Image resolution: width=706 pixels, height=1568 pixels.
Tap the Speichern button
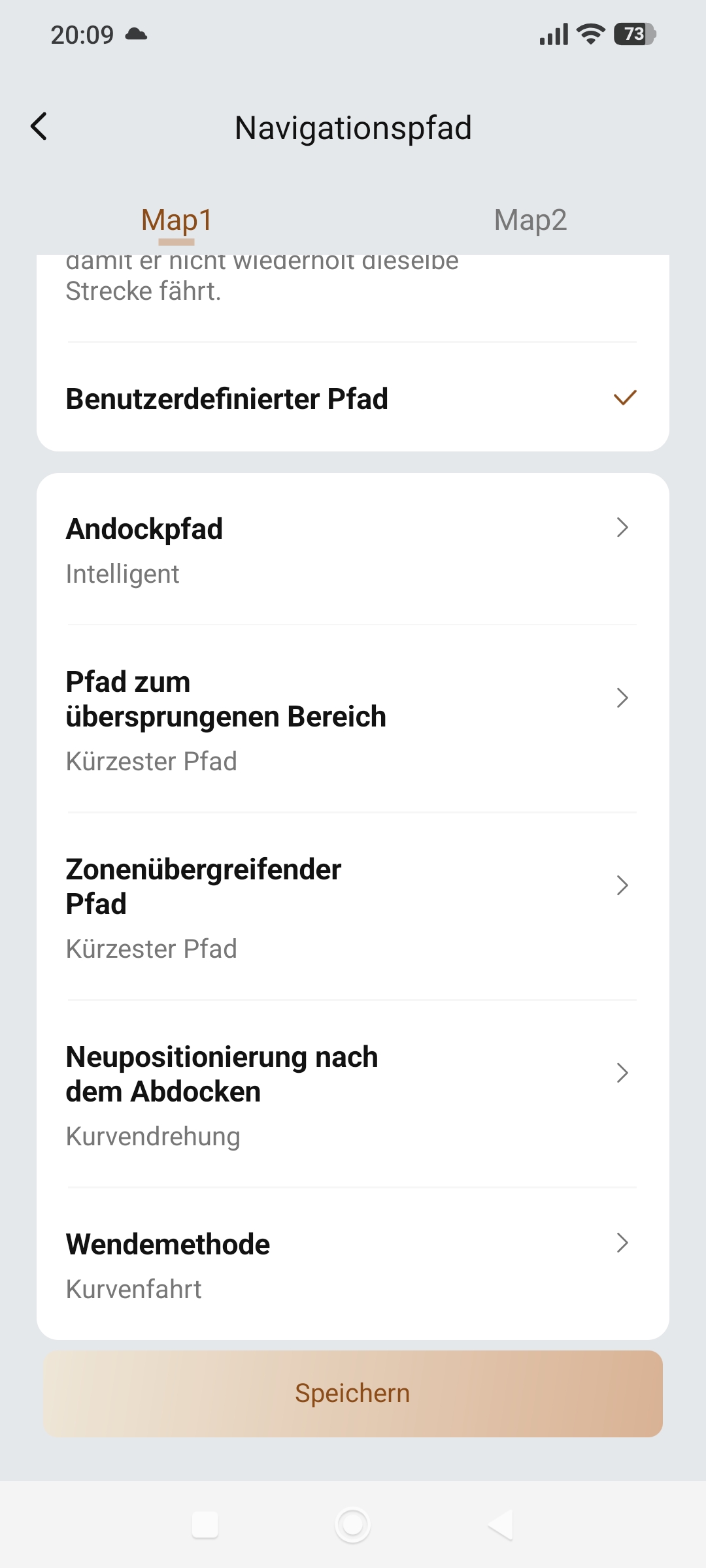tap(353, 1394)
